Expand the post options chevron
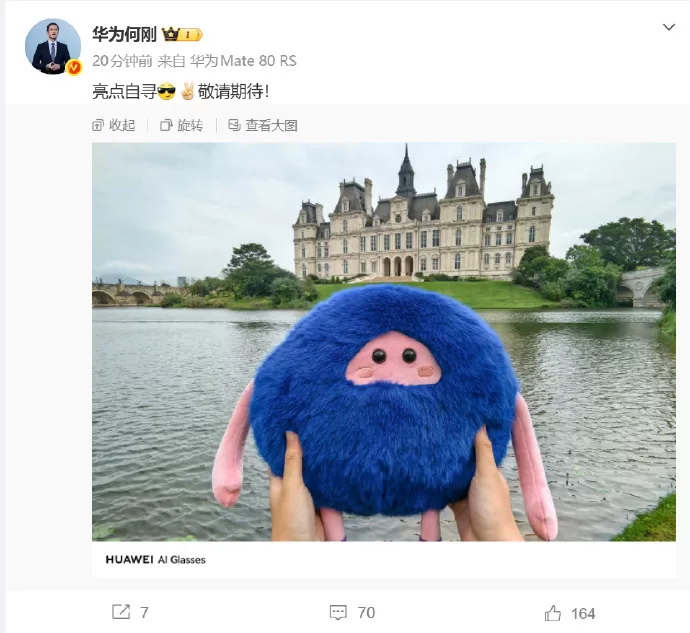The image size is (690, 633). coord(669,27)
